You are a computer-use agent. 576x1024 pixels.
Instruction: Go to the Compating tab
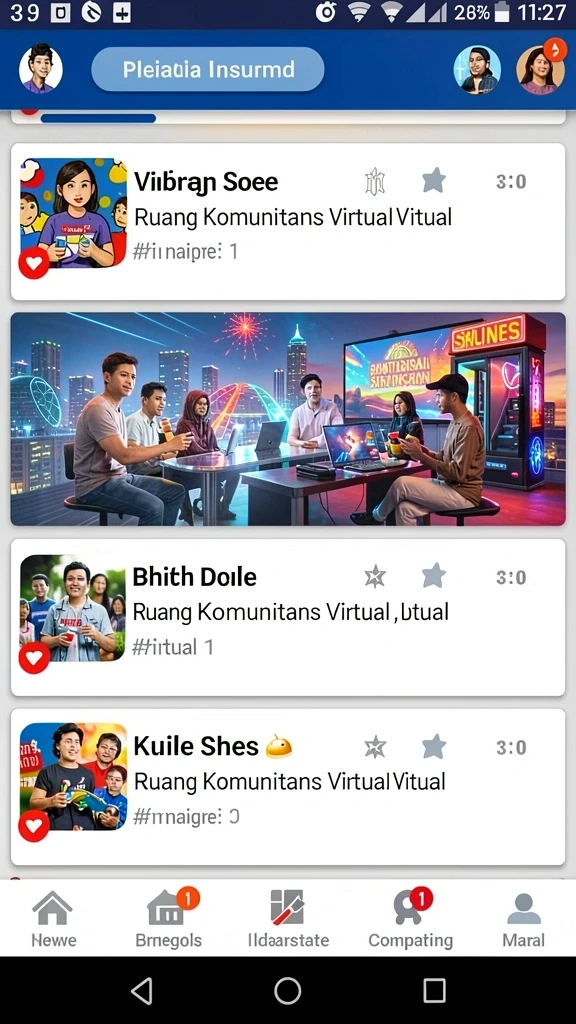(410, 920)
